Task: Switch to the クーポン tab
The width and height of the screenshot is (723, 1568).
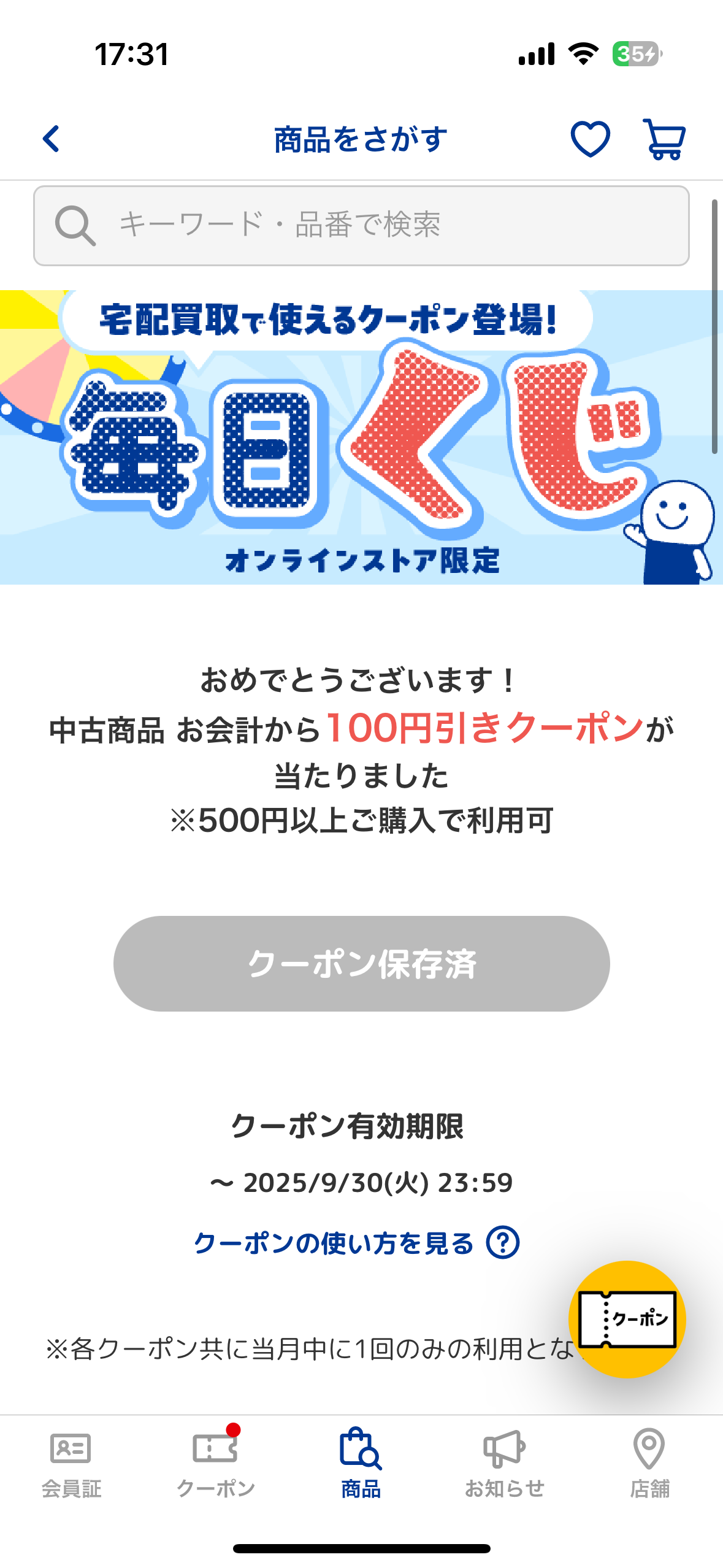Action: [x=215, y=1464]
